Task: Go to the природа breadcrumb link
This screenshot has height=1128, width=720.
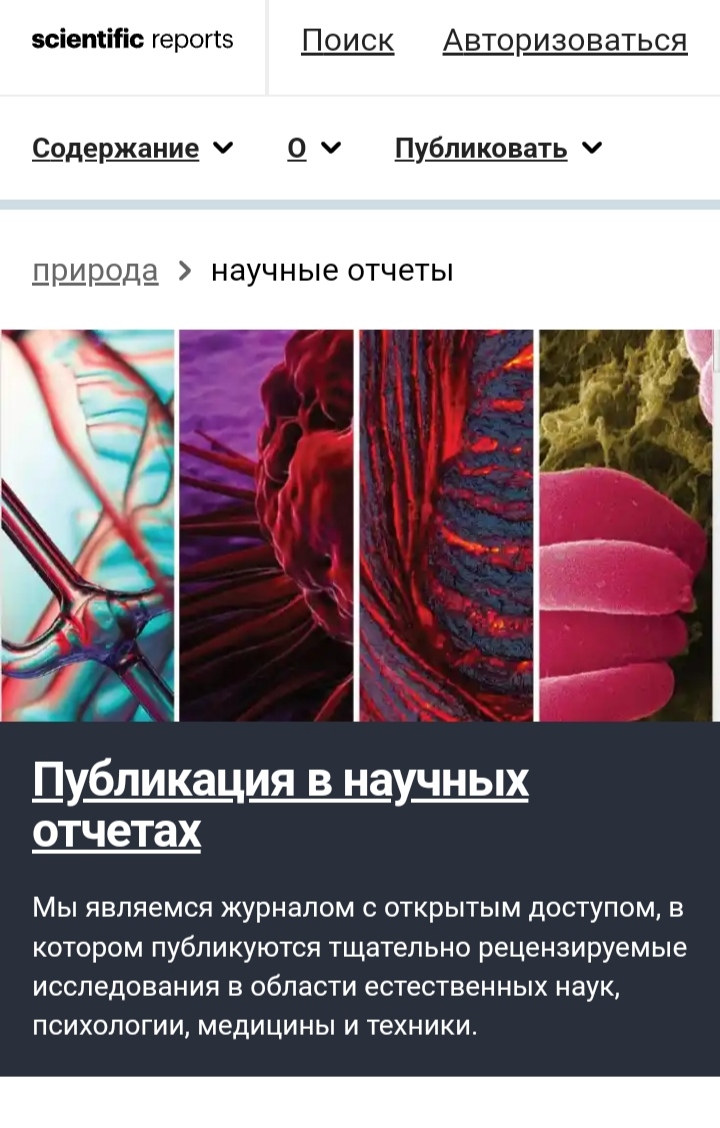Action: coord(95,271)
